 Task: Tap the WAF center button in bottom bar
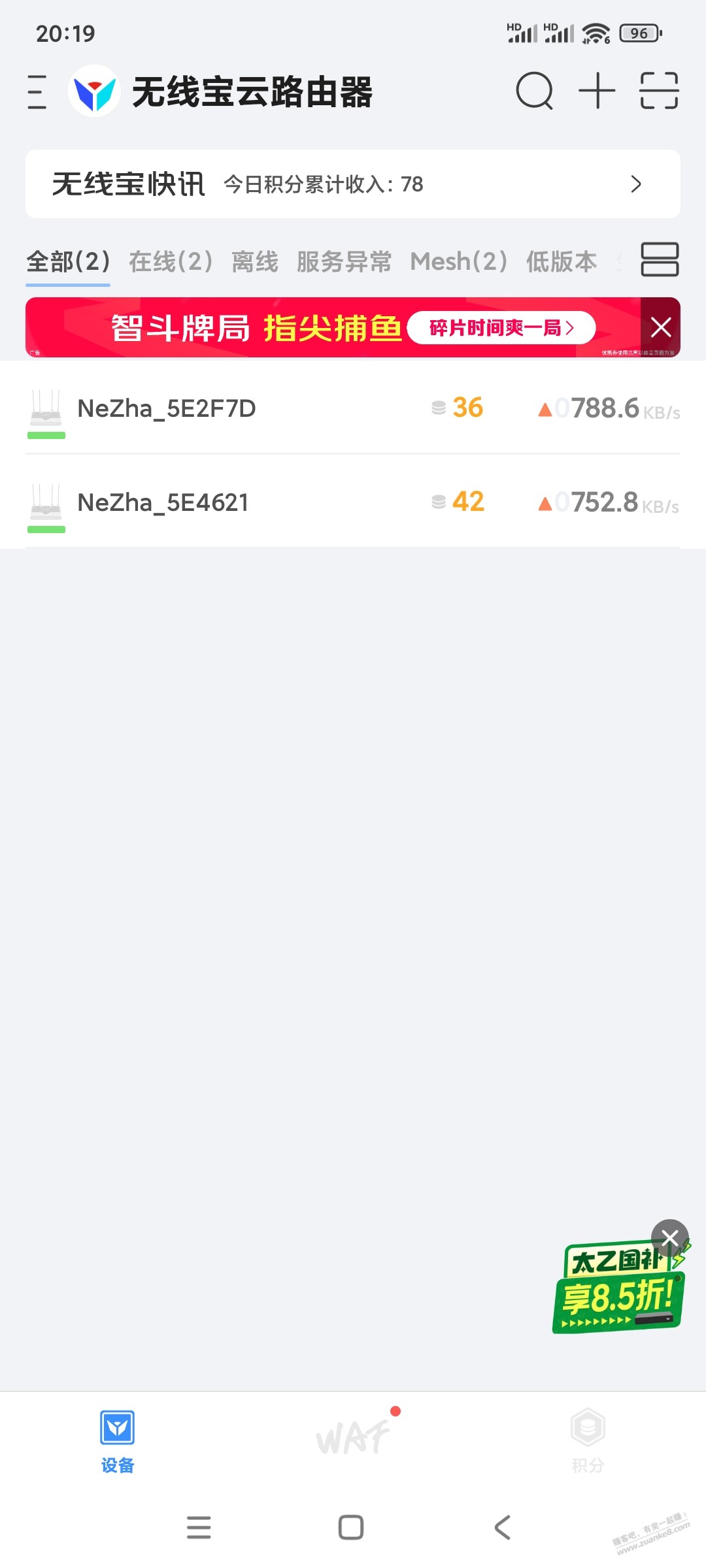click(x=353, y=1434)
